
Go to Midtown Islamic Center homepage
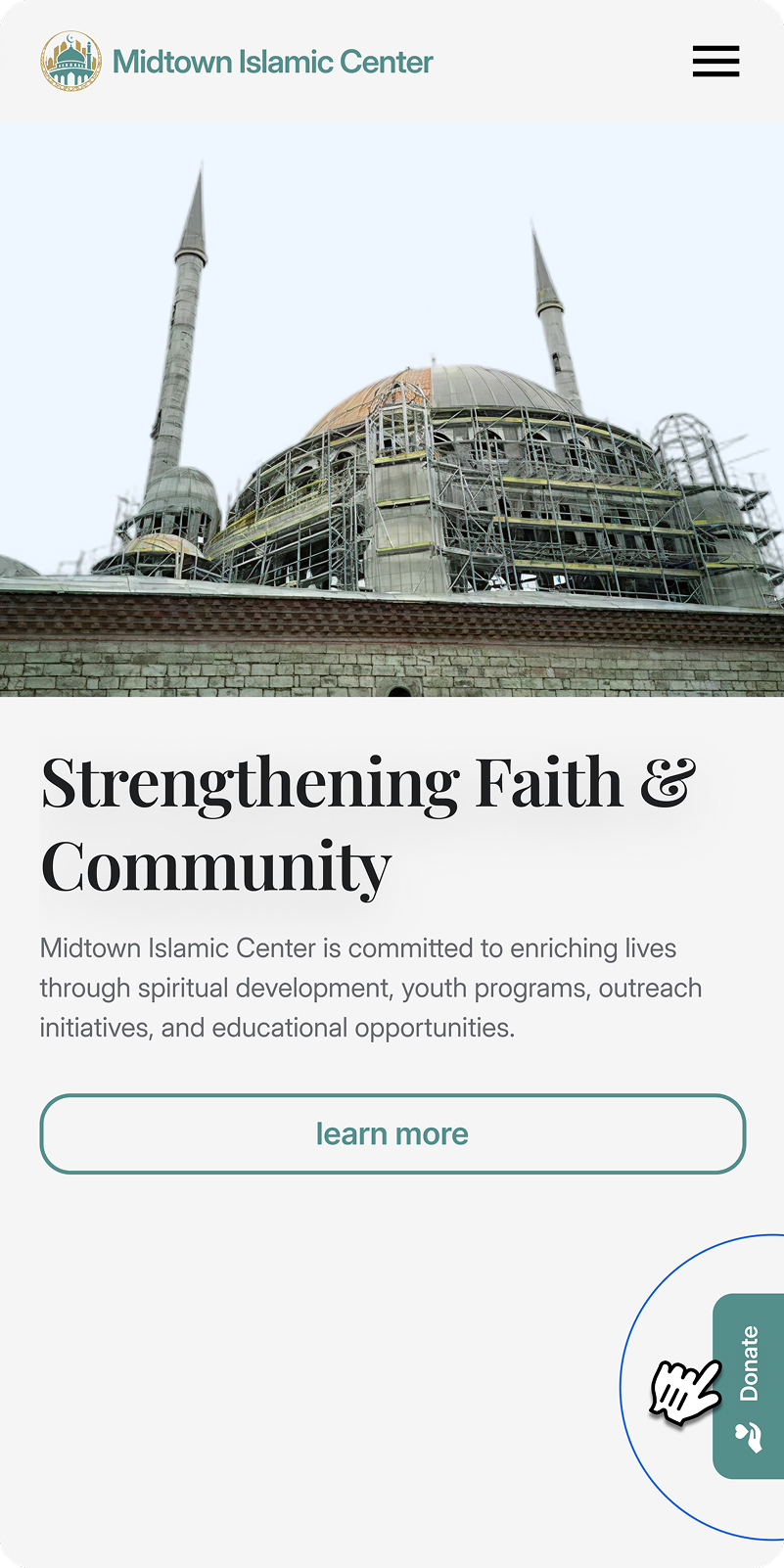pos(237,62)
